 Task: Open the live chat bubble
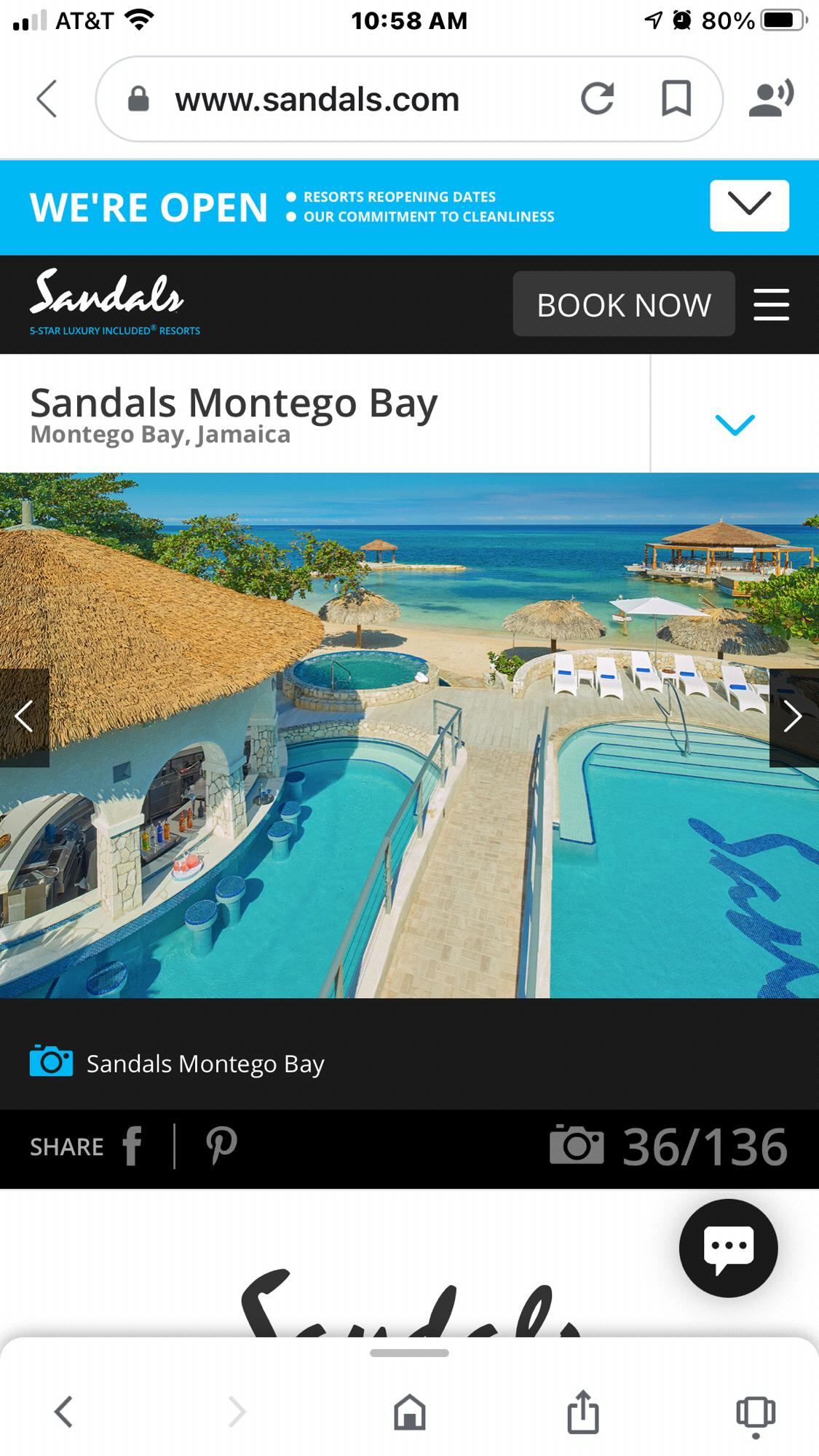pos(728,1247)
